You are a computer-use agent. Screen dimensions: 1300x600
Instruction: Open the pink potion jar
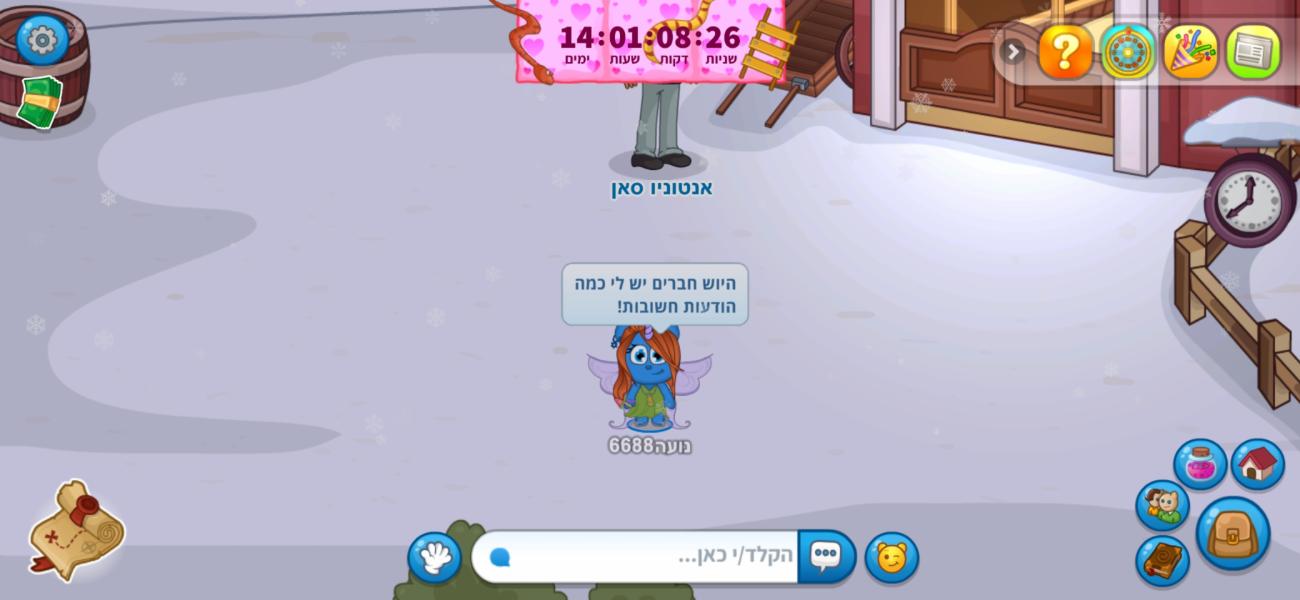[x=1199, y=464]
